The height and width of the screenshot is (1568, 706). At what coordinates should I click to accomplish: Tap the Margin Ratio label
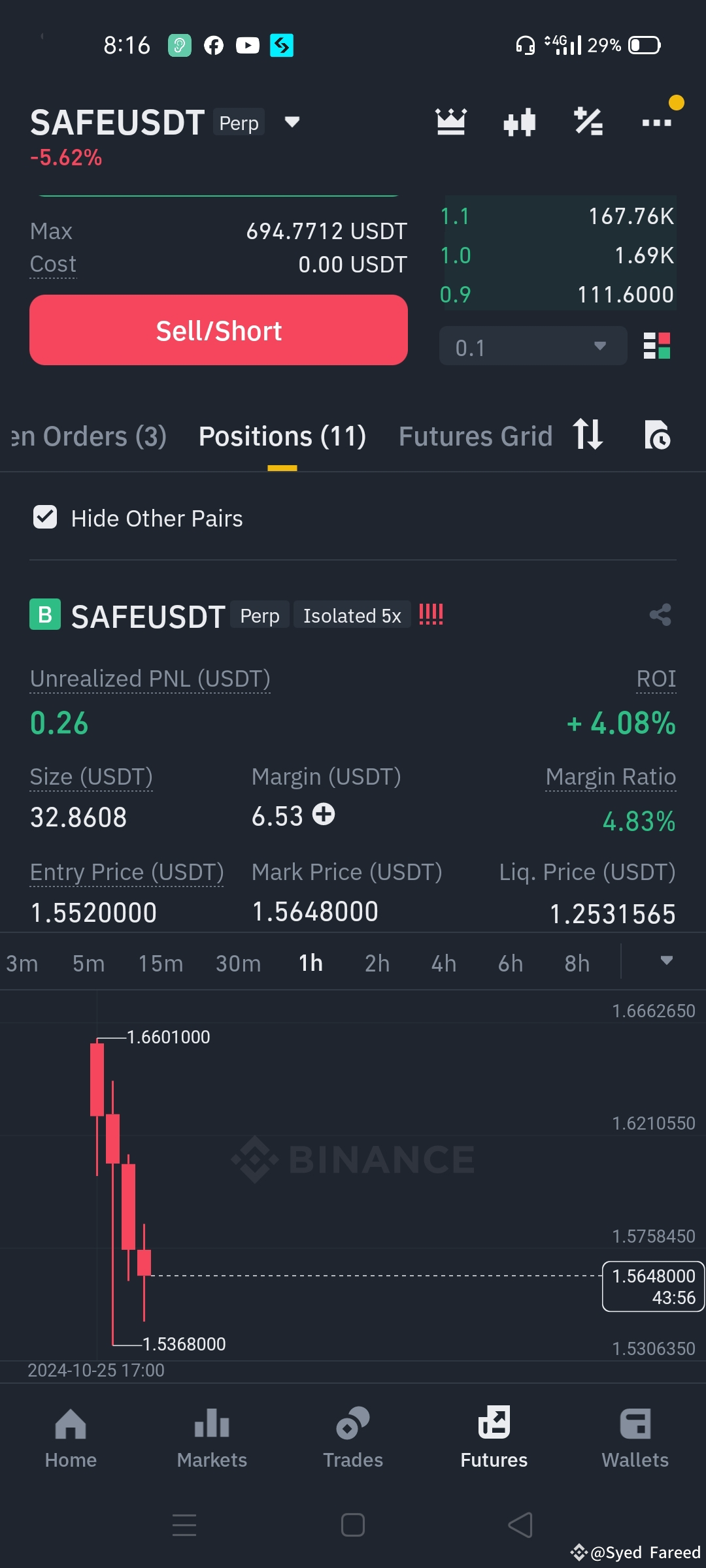coord(610,776)
